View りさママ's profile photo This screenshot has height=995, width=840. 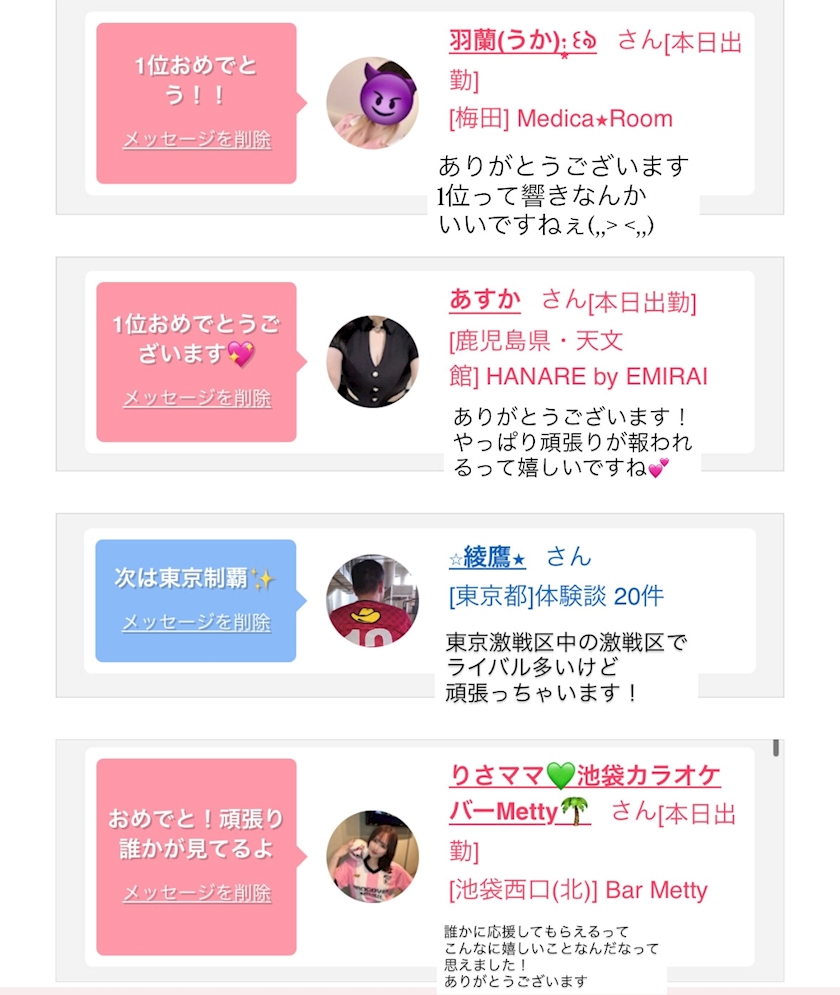(x=373, y=856)
